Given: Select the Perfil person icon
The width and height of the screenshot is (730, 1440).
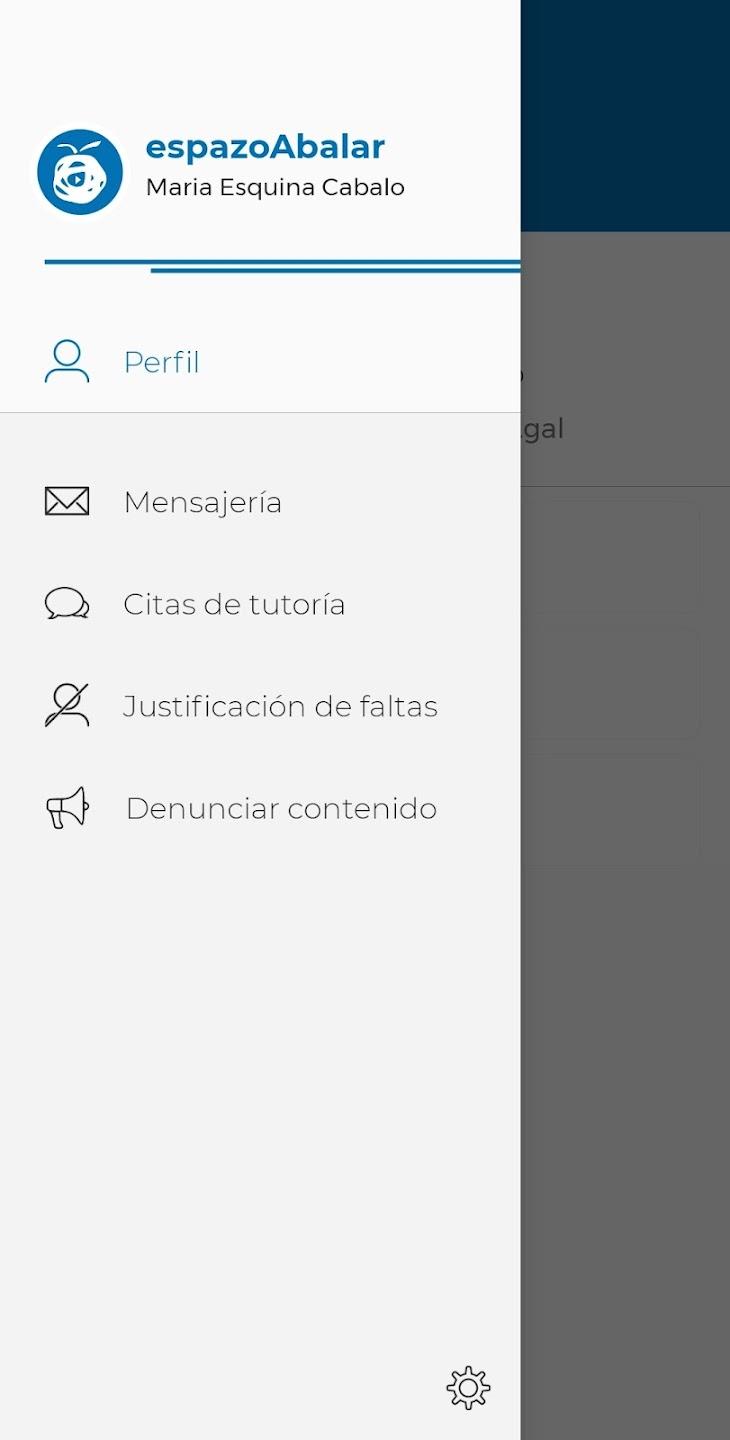Looking at the screenshot, I should [x=66, y=361].
